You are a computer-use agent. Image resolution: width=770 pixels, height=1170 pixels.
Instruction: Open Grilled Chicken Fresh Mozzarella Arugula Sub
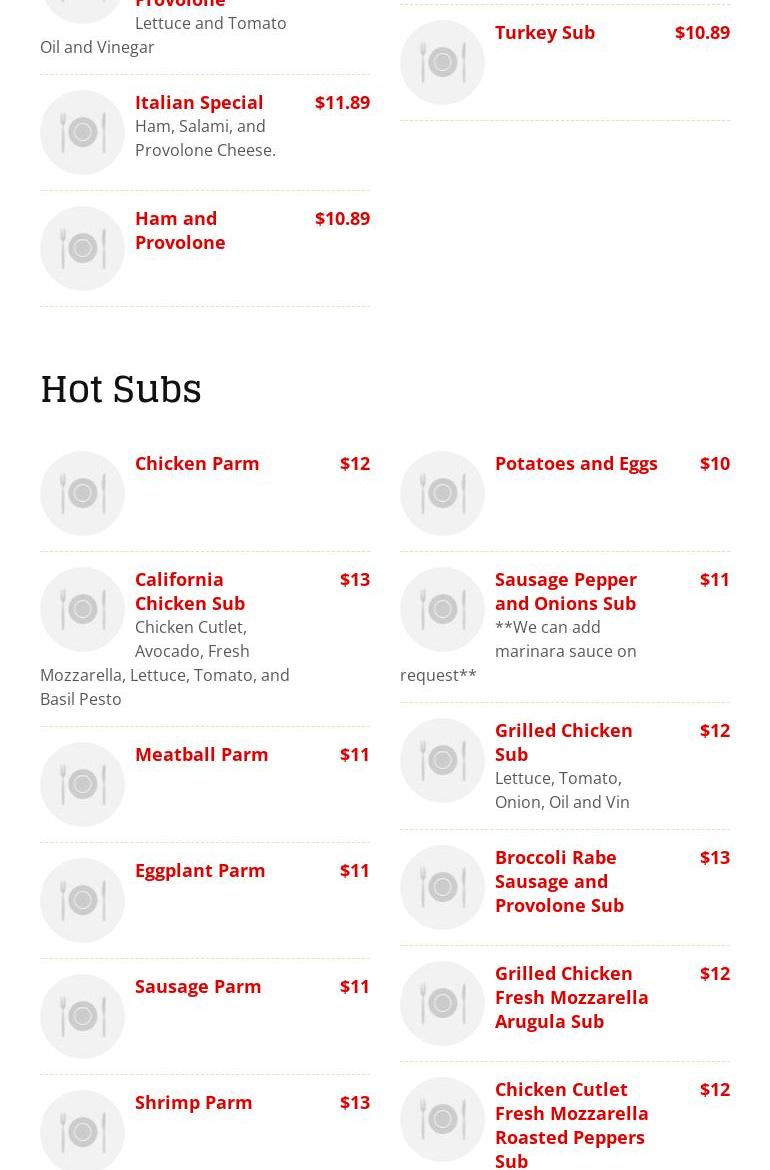tap(571, 997)
